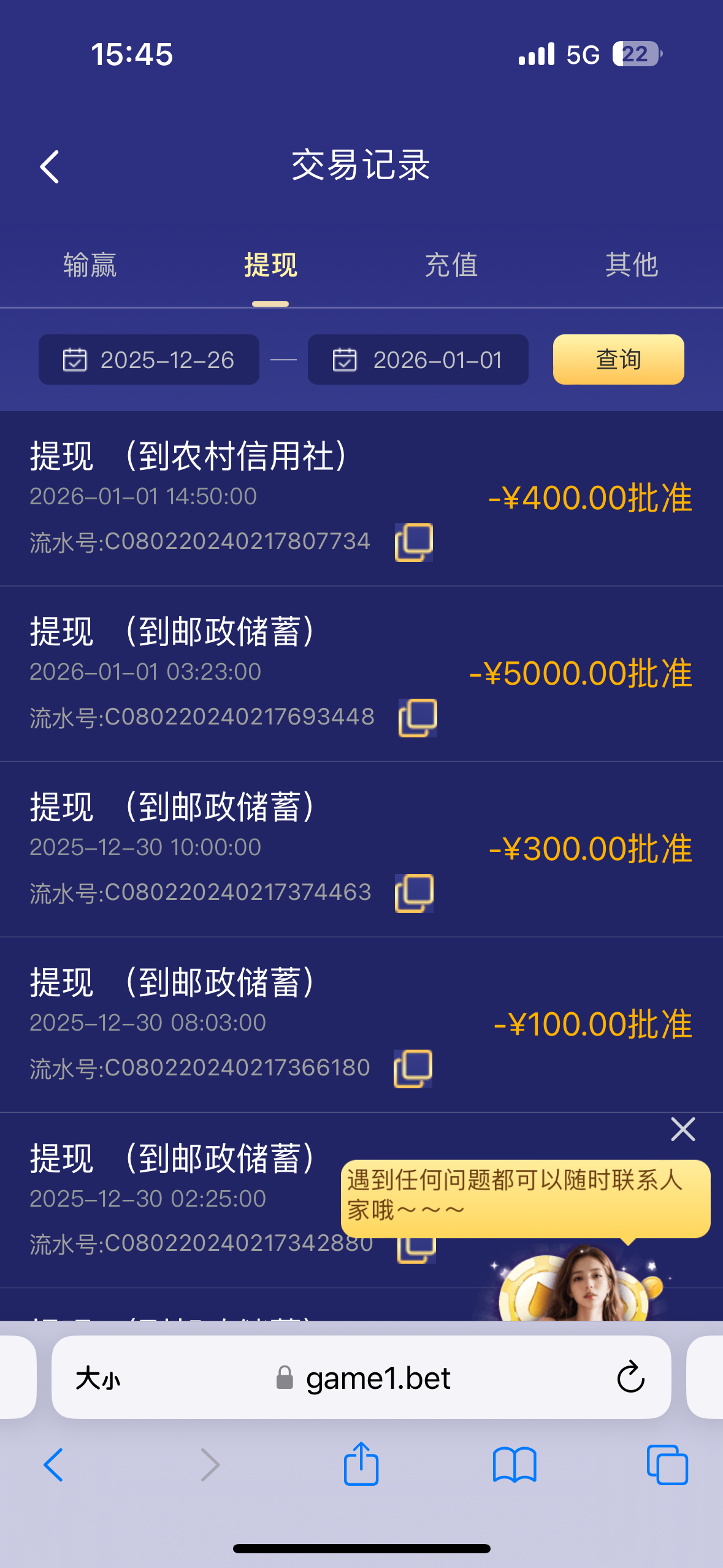Viewport: 723px width, 1568px height.
Task: Copy the 流水号 for the ¥100.00 withdrawal
Action: pos(414,1067)
